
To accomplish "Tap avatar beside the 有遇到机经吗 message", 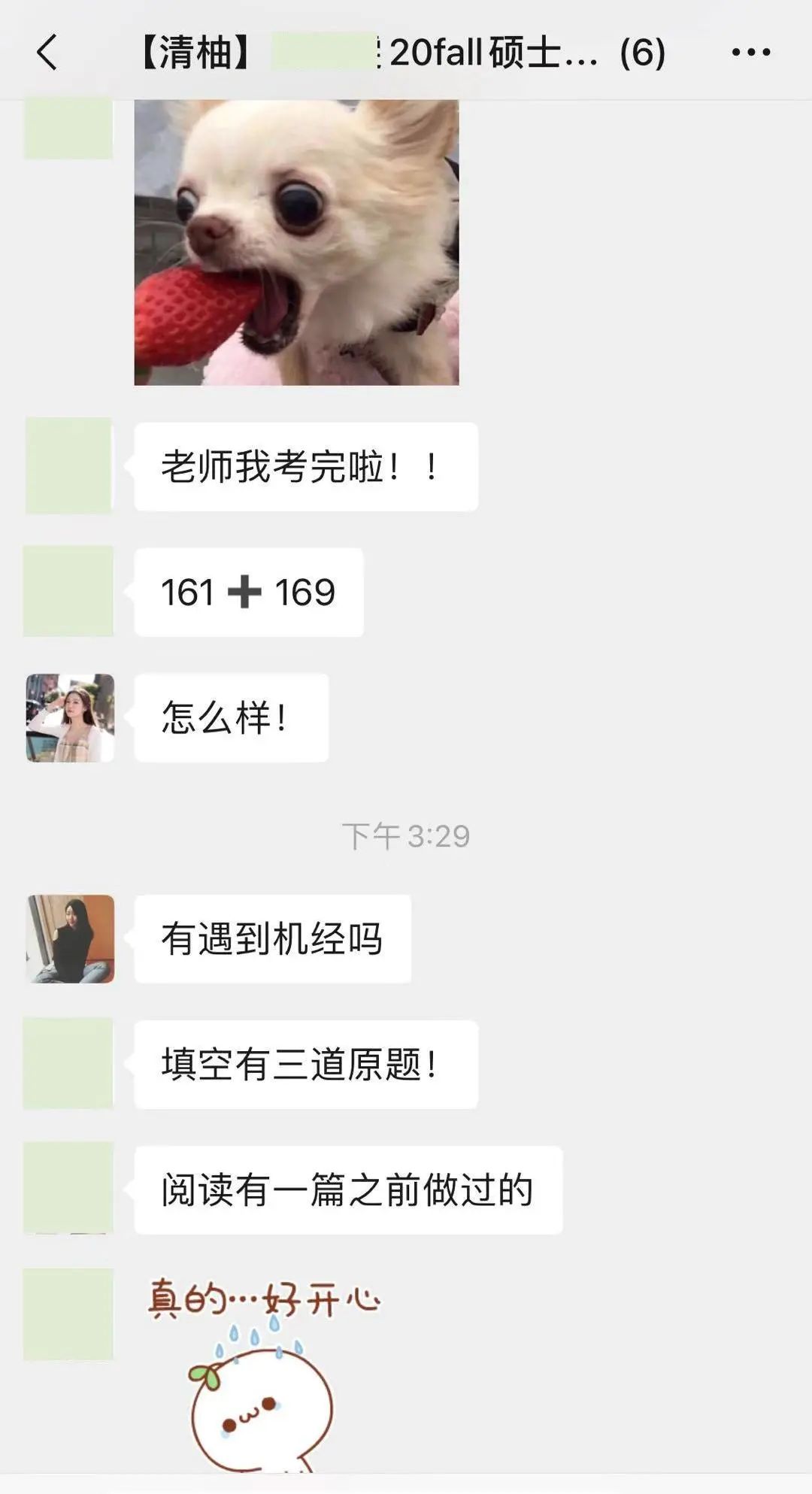I will [70, 938].
